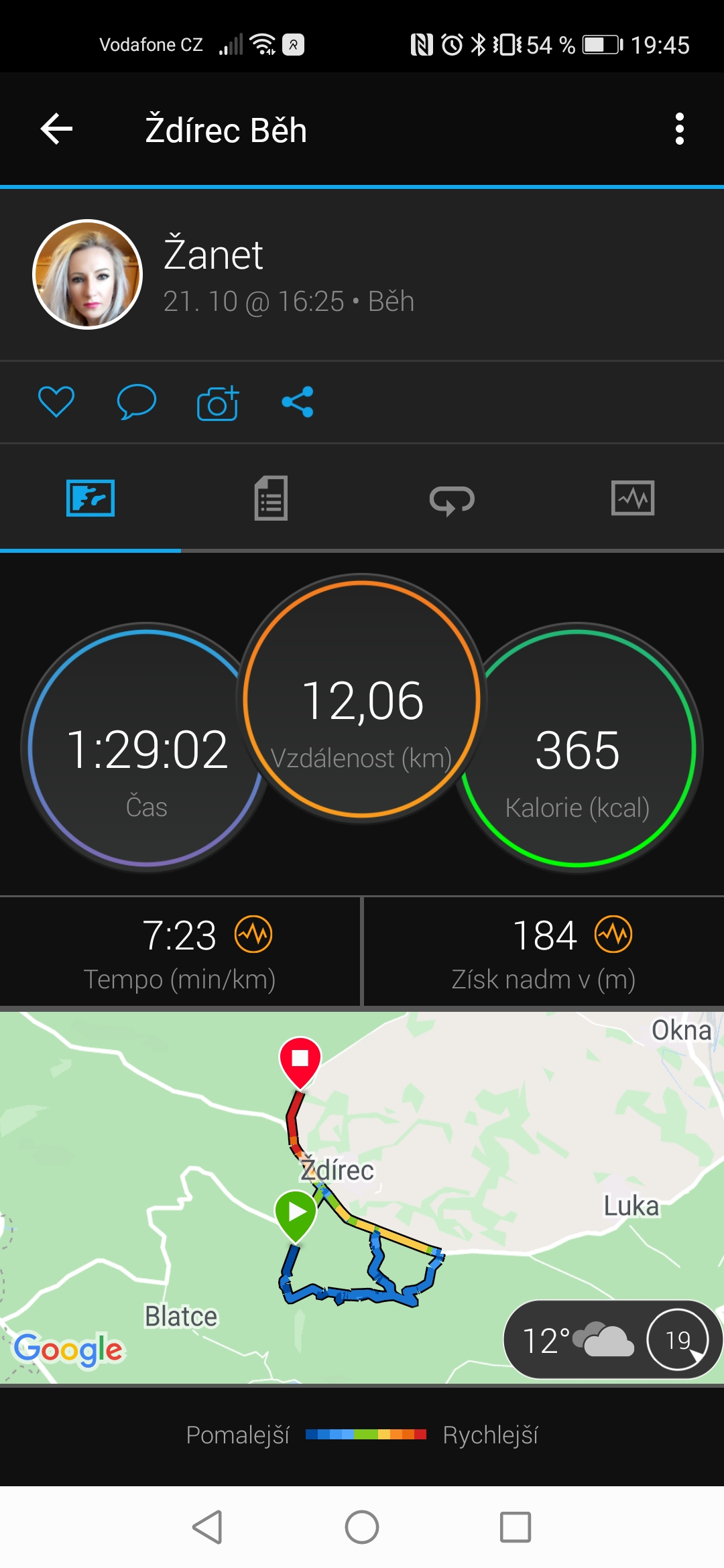The height and width of the screenshot is (1568, 724).
Task: Like this run with the heart icon
Action: [x=56, y=402]
